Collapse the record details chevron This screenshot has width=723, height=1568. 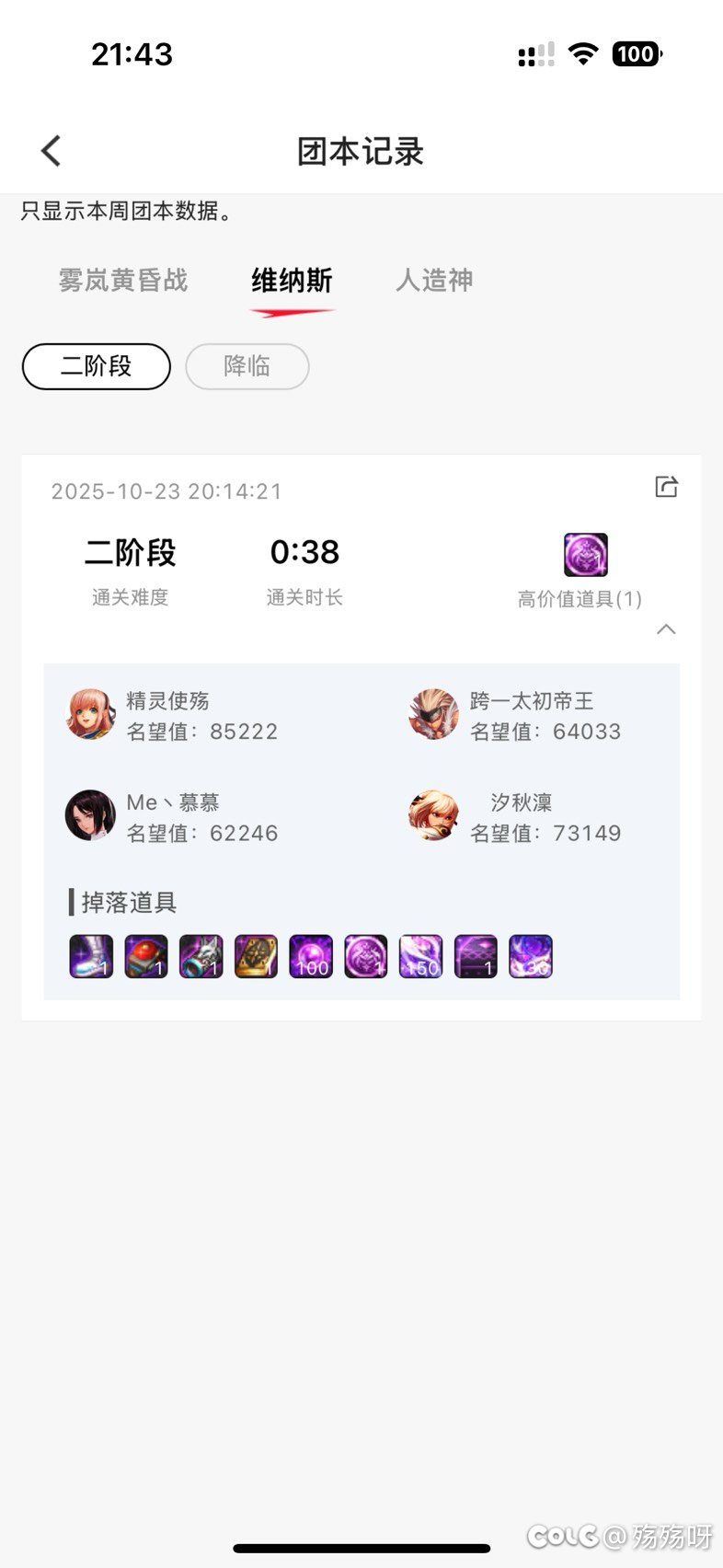(666, 629)
